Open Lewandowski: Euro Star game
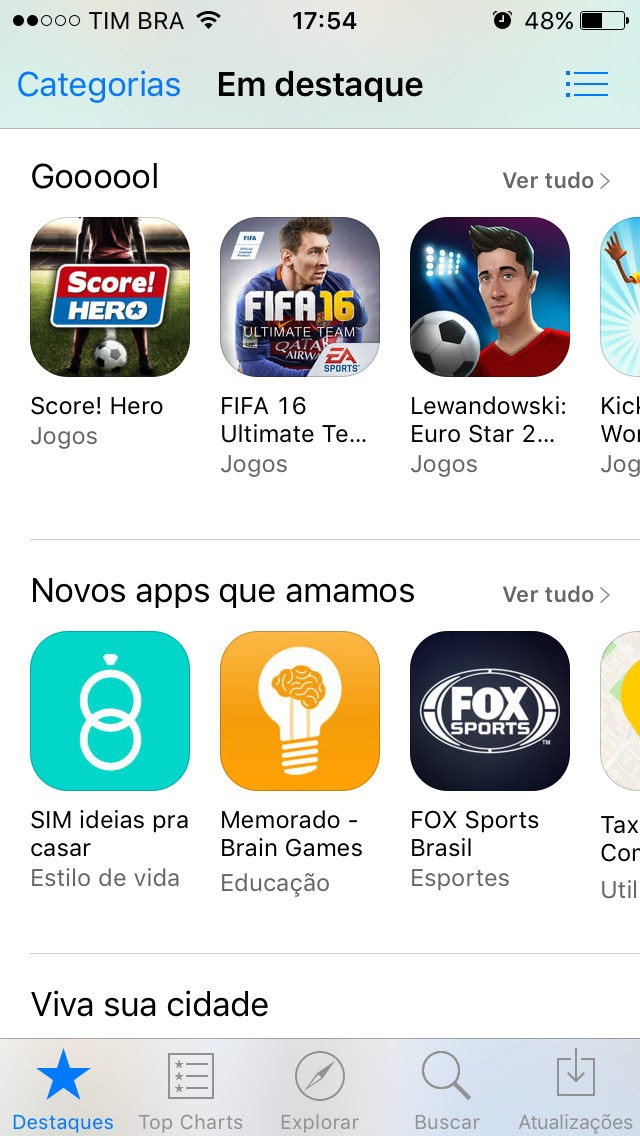 pos(490,297)
